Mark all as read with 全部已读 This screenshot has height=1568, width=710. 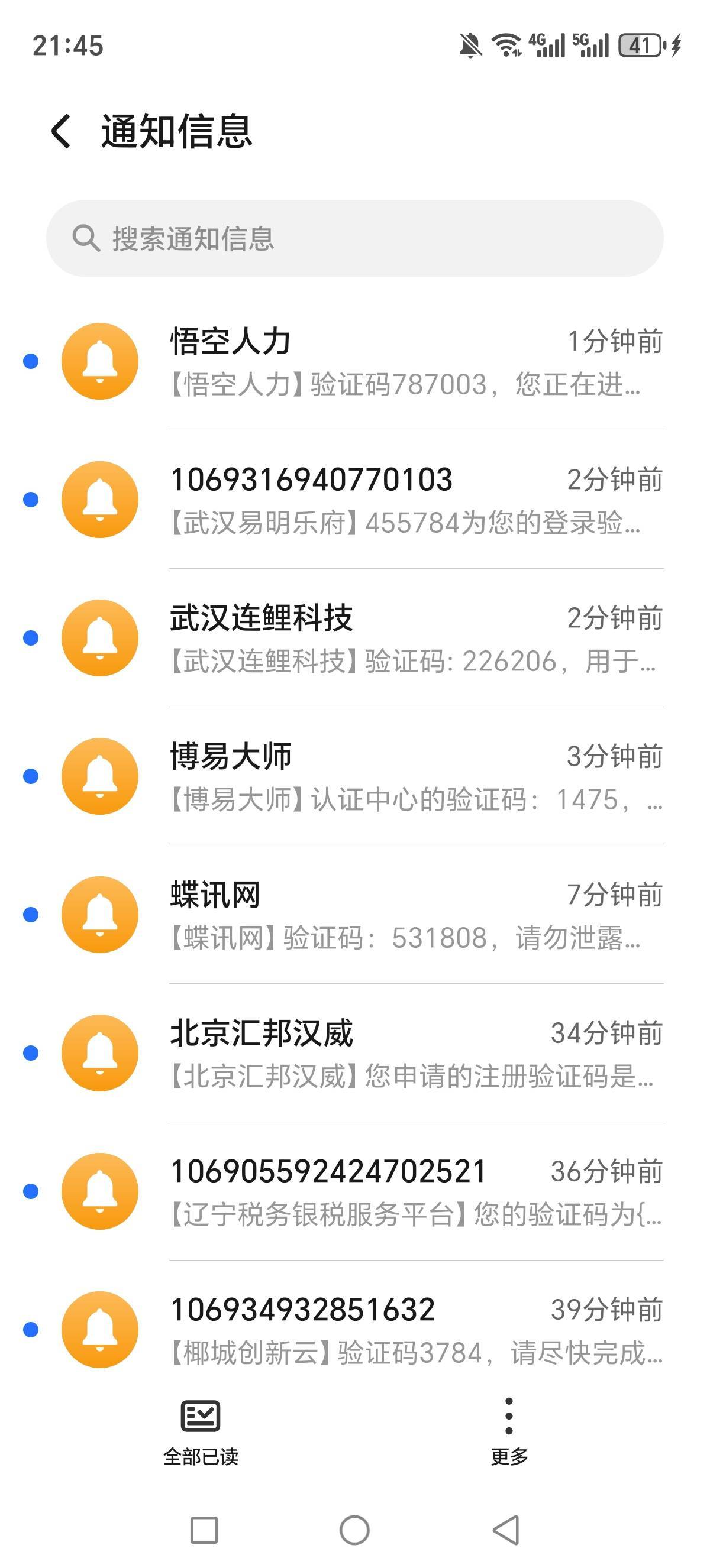point(201,1430)
